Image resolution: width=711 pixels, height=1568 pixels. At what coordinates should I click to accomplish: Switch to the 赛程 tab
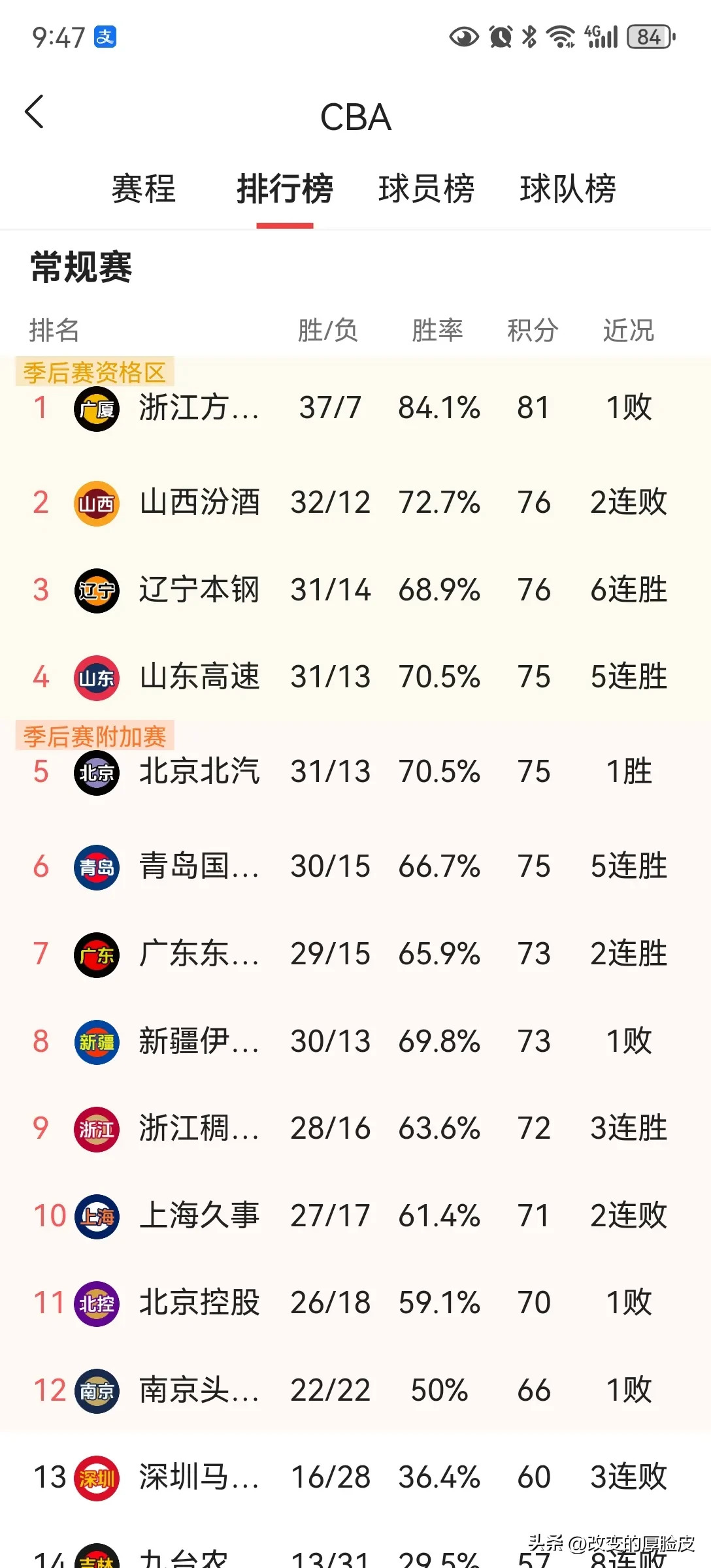click(144, 189)
